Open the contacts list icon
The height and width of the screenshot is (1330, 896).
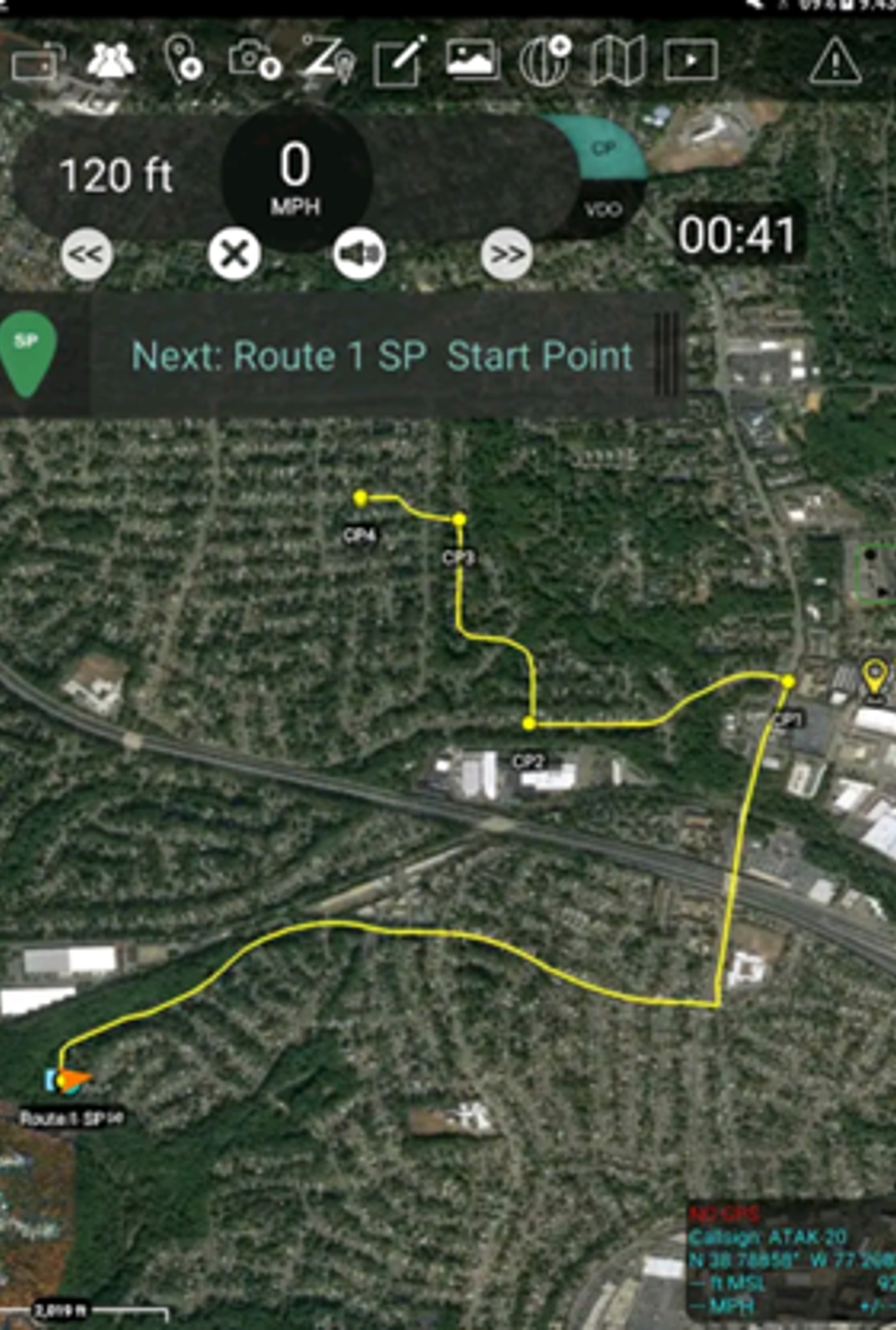coord(110,60)
